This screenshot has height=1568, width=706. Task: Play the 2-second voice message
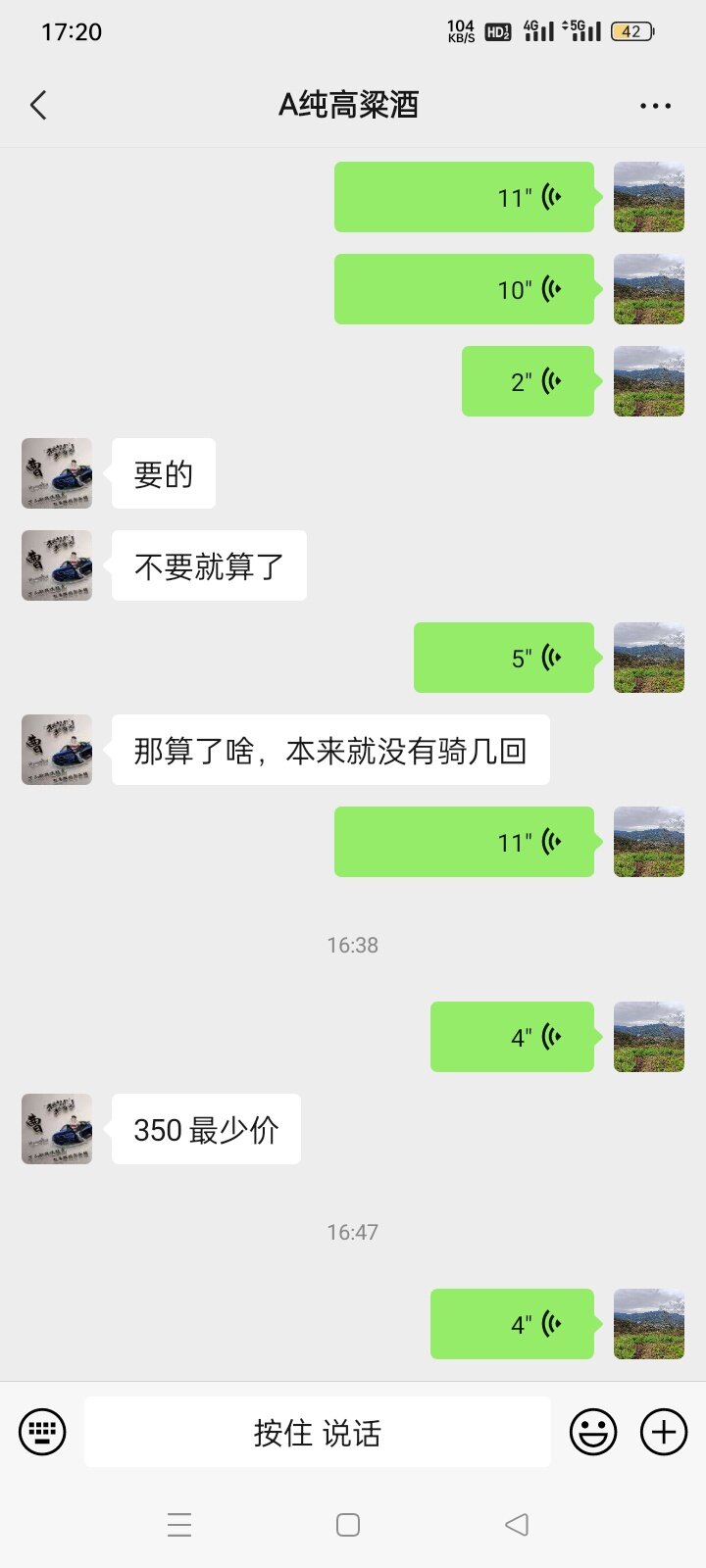(528, 381)
